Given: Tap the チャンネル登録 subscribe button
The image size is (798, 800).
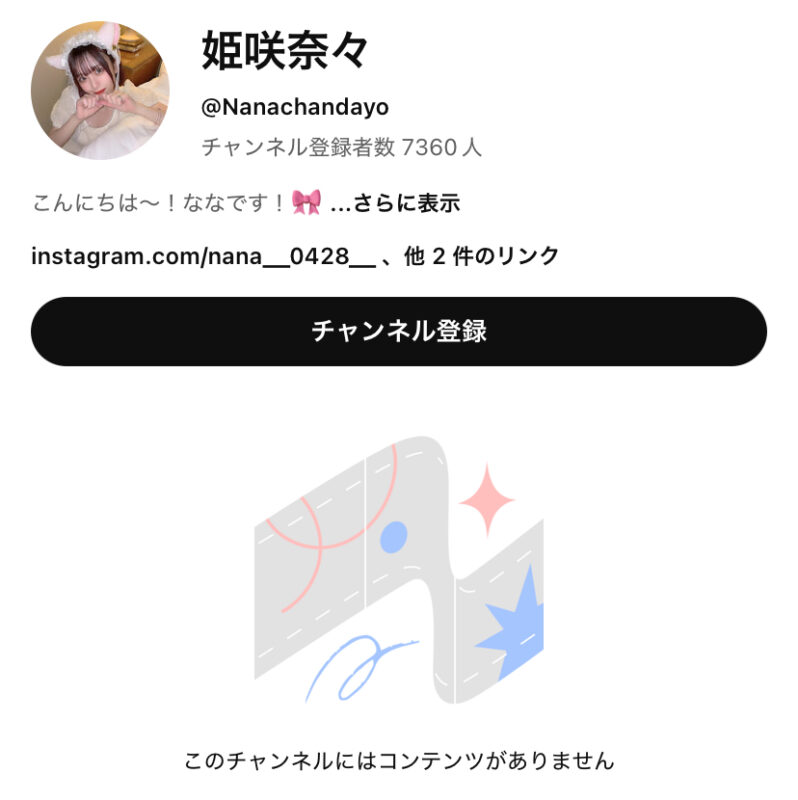Looking at the screenshot, I should tap(398, 331).
